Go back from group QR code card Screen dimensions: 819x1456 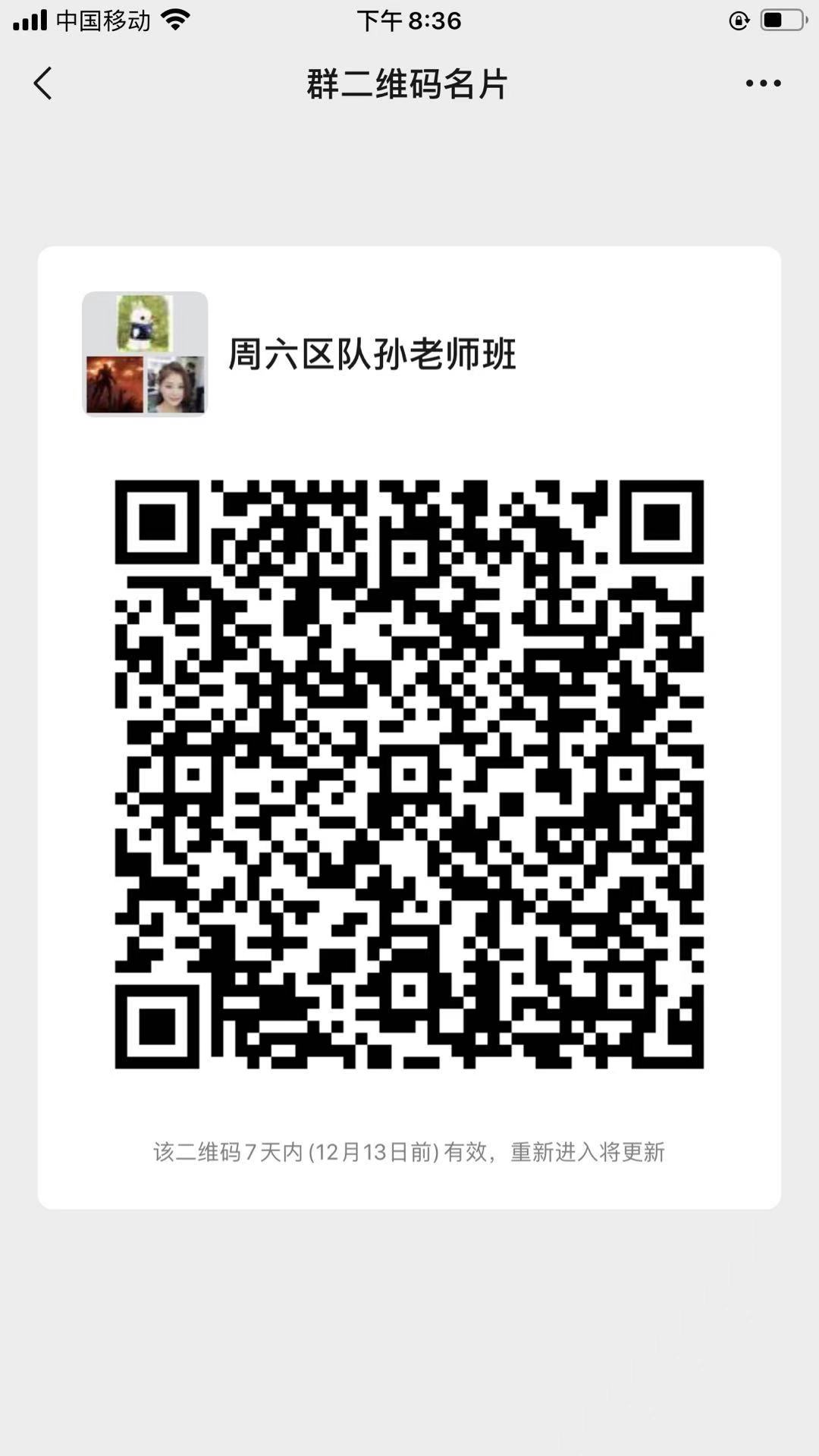(x=43, y=83)
